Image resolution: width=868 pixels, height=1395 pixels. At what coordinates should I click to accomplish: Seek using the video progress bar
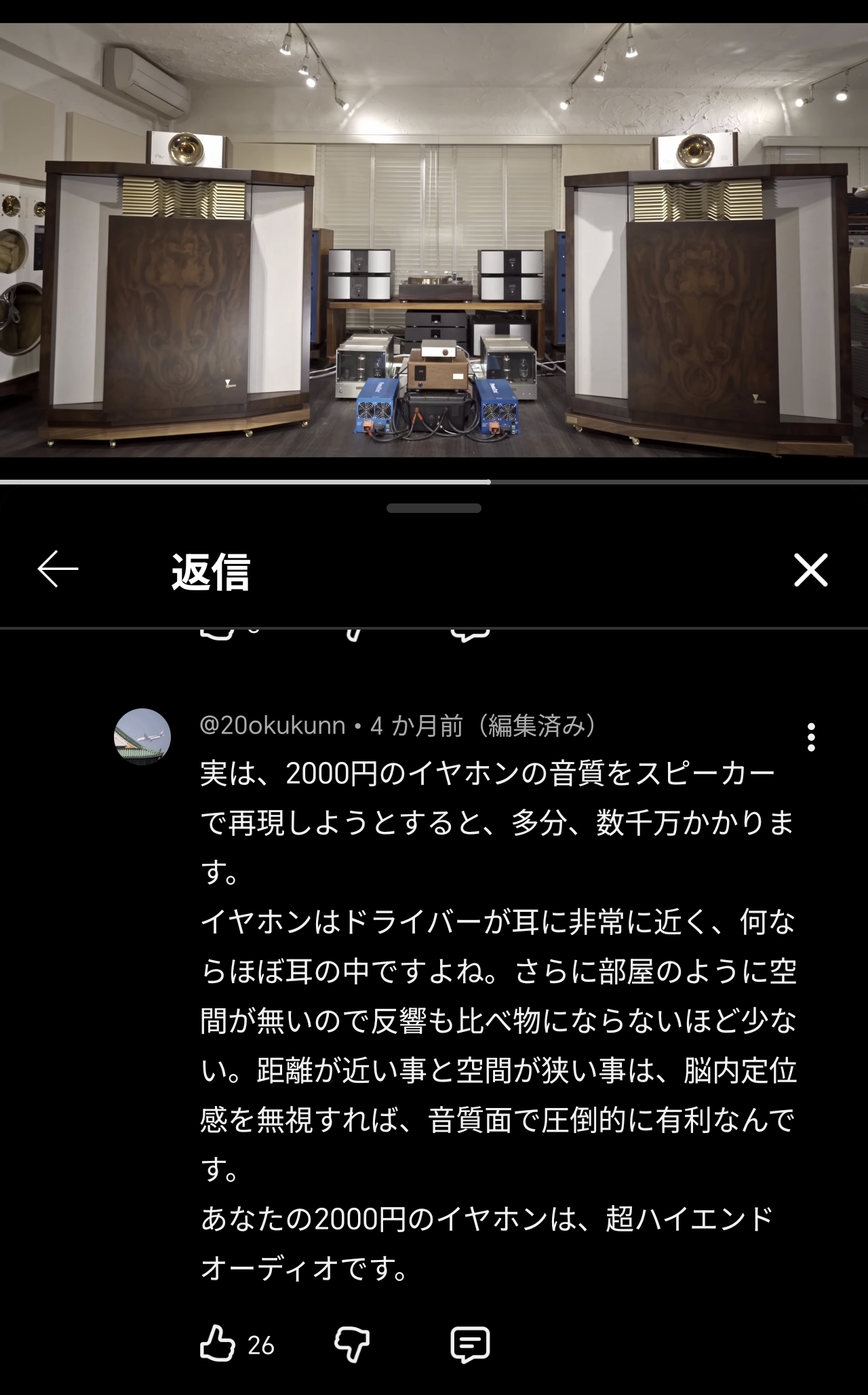[x=434, y=482]
